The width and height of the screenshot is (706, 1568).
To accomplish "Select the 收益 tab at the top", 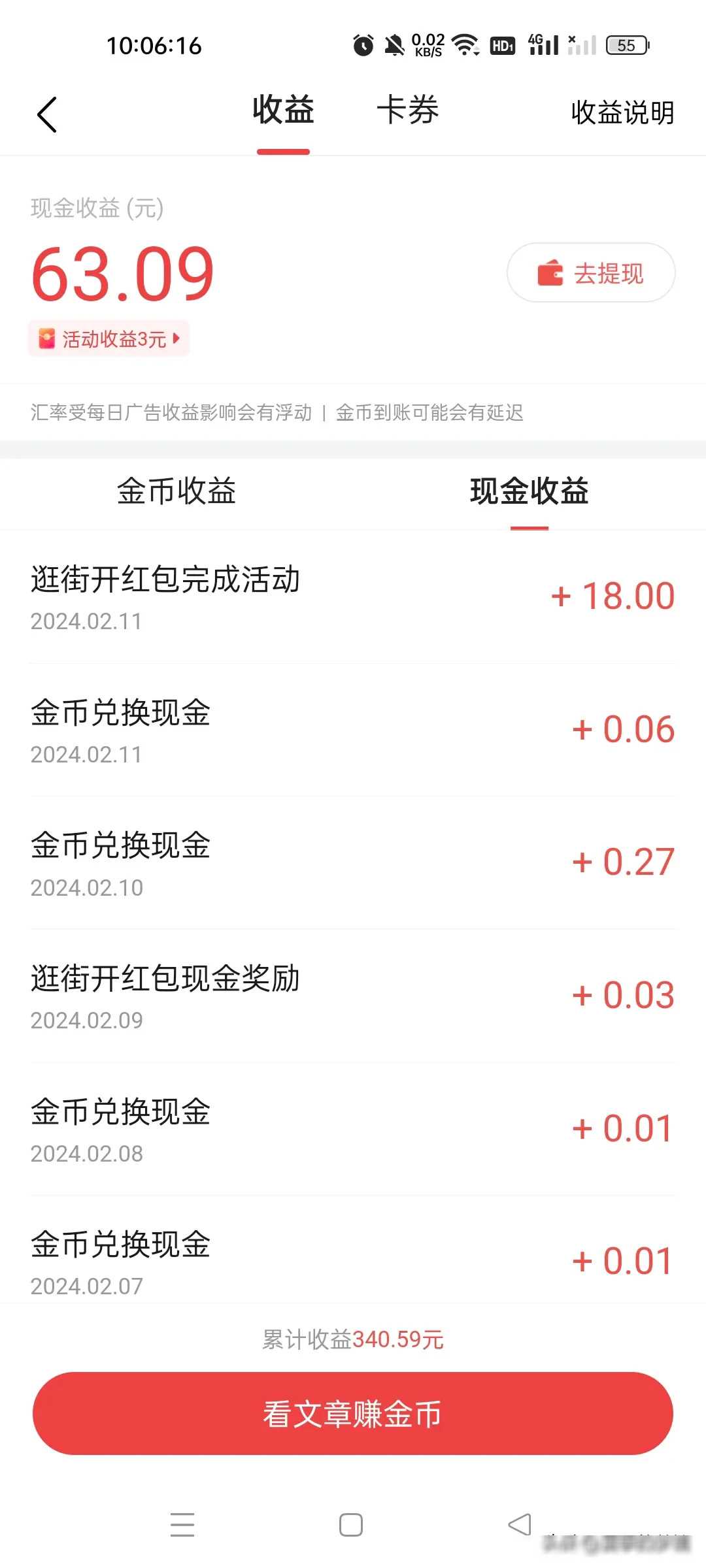I will pyautogui.click(x=284, y=111).
